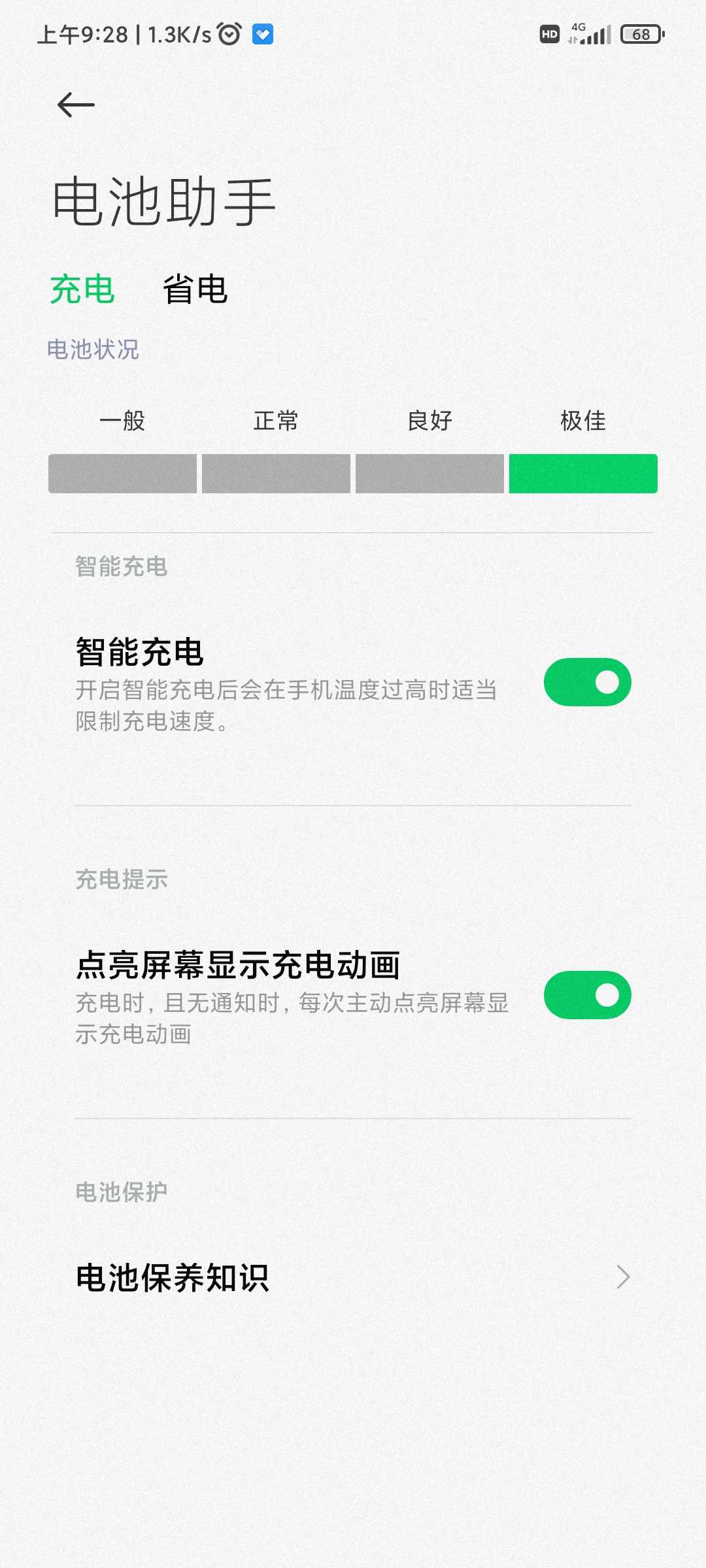Go back using the top-left arrow
The height and width of the screenshot is (1568, 706).
[x=76, y=105]
